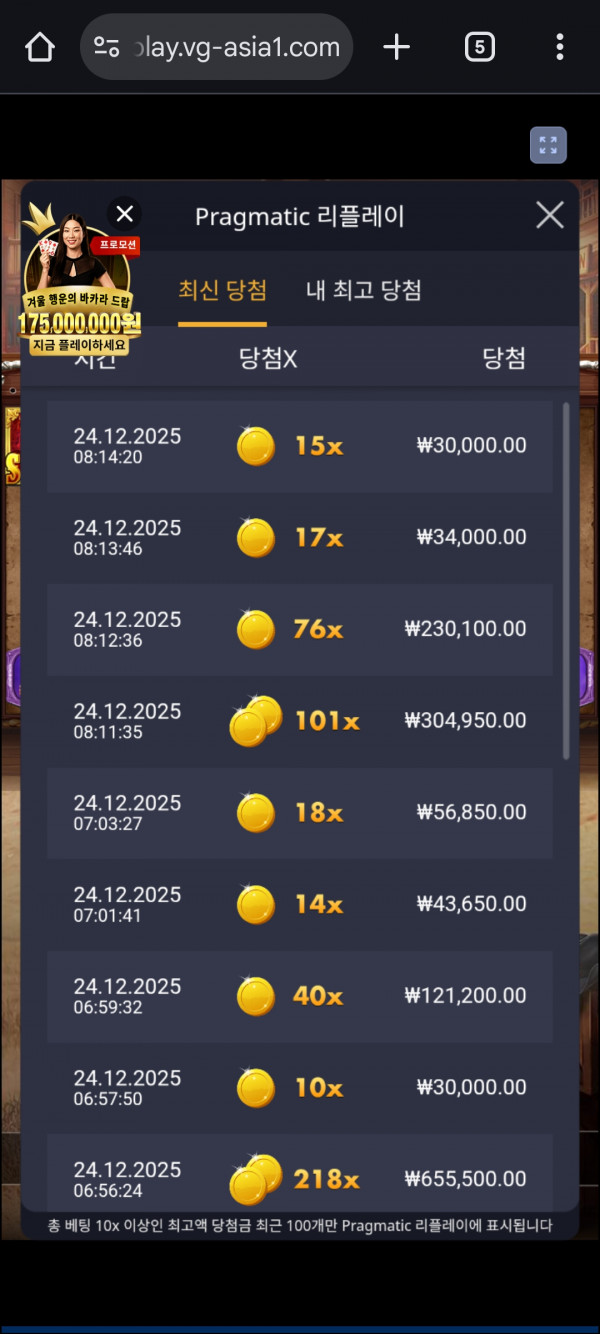Viewport: 600px width, 1334px height.
Task: Open the browser overflow menu
Action: (x=559, y=47)
